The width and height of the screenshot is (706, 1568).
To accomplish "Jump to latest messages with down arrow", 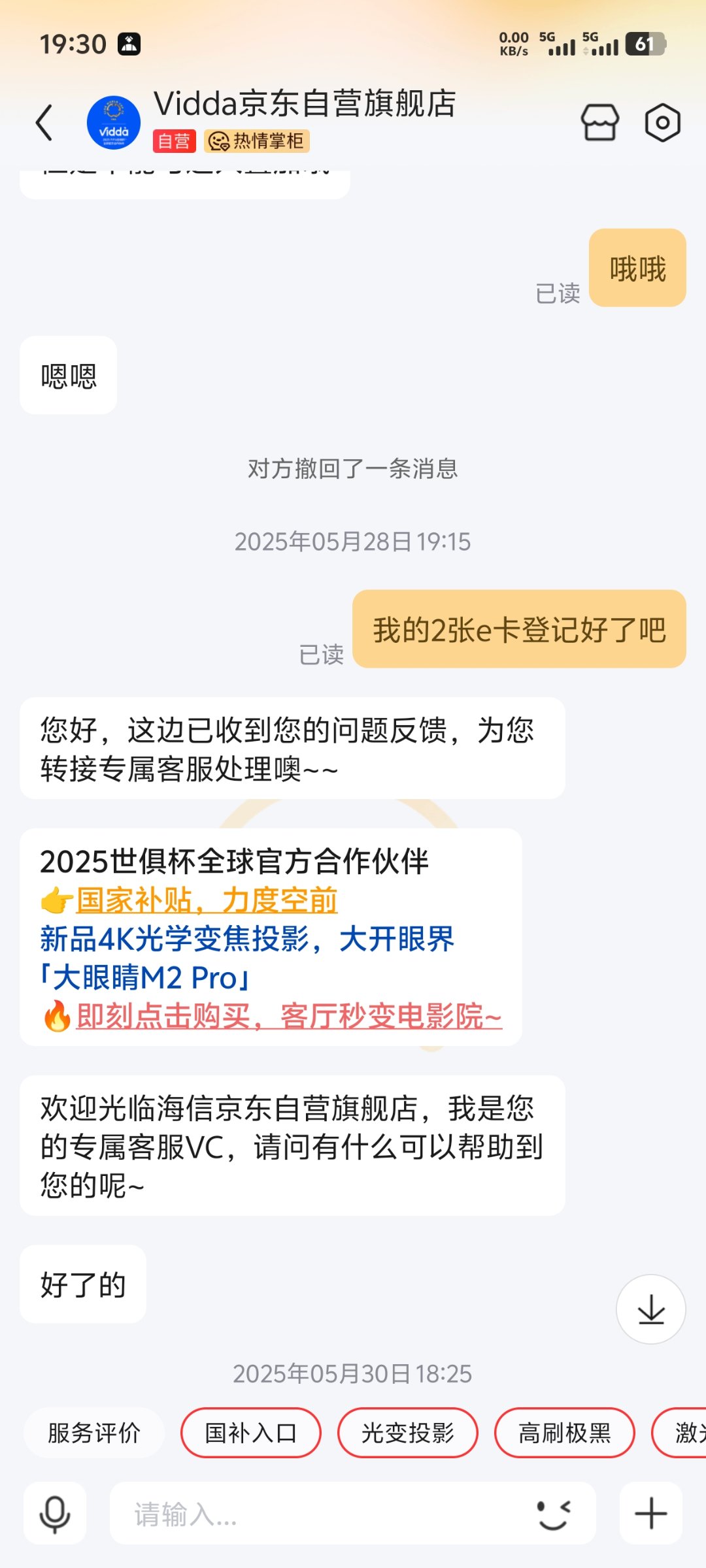I will point(651,1309).
